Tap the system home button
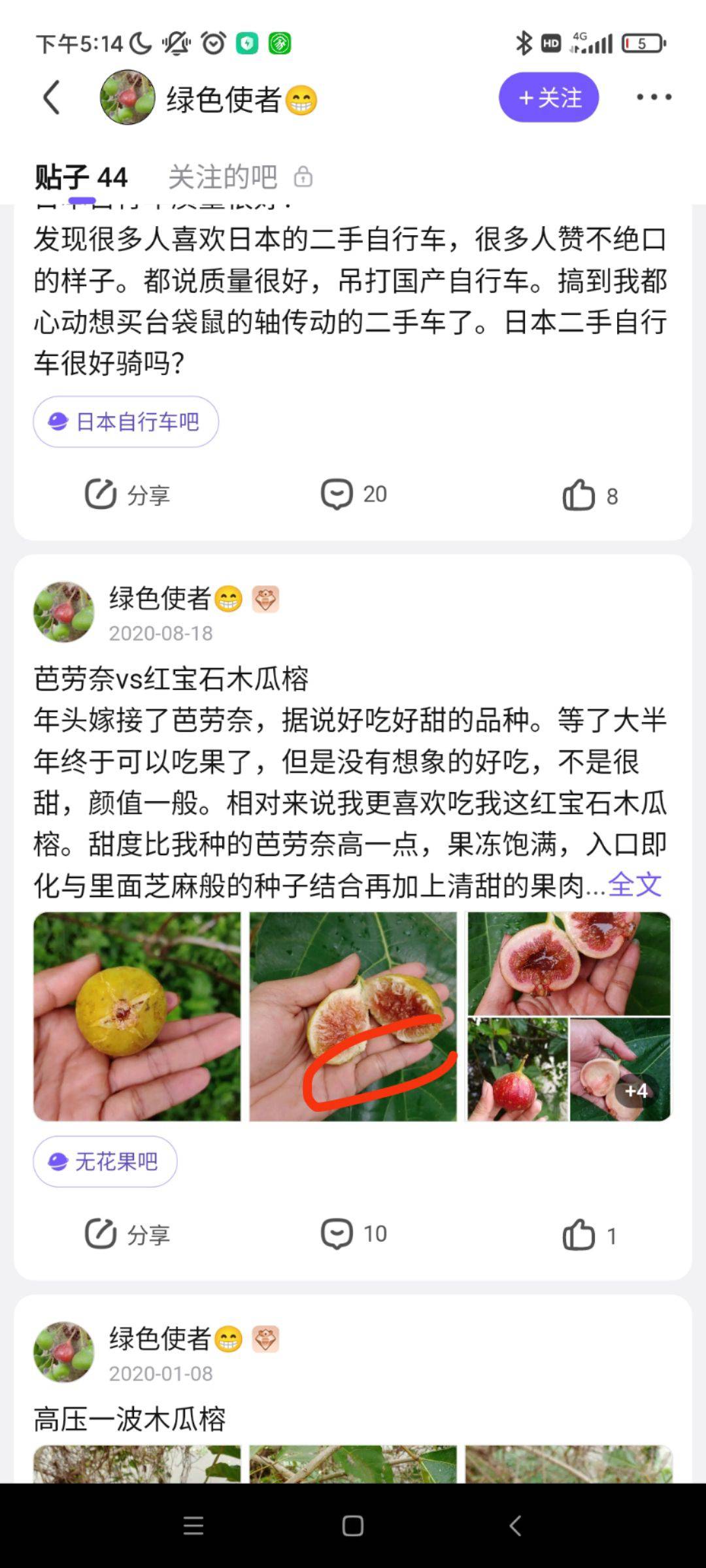Viewport: 706px width, 1568px height. tap(353, 1526)
